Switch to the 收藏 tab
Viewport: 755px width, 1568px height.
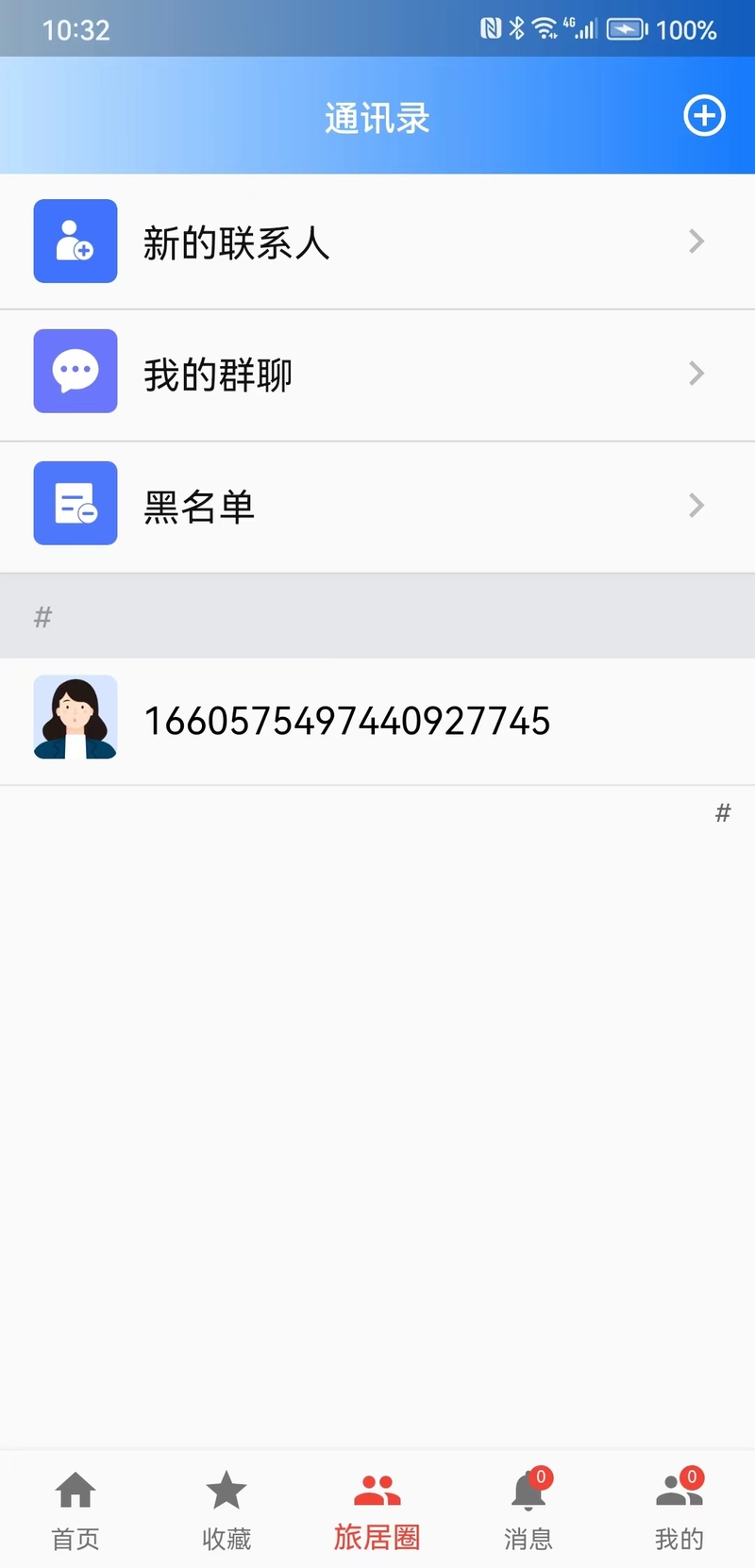pos(226,1510)
